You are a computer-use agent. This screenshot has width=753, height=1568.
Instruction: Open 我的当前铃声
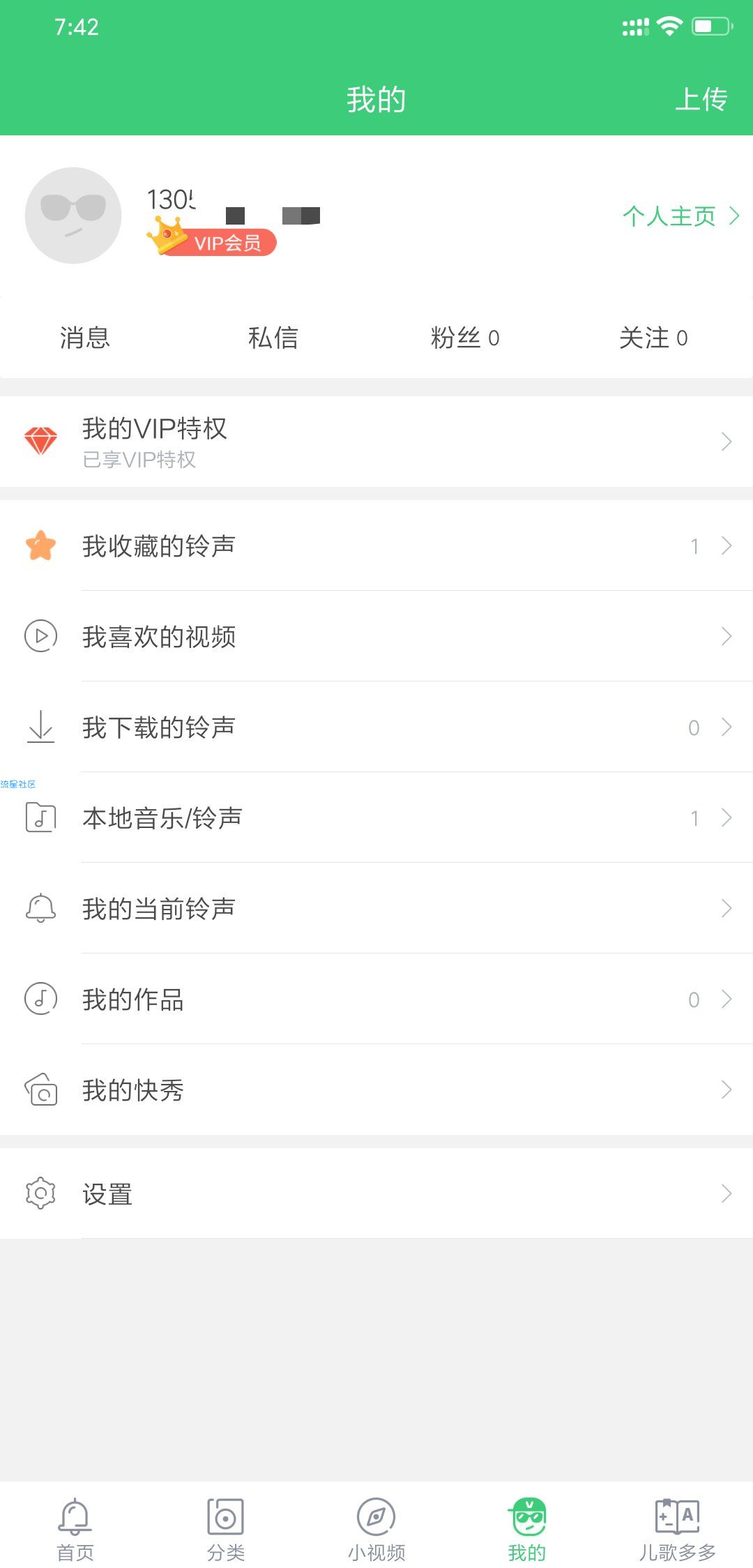(x=376, y=908)
